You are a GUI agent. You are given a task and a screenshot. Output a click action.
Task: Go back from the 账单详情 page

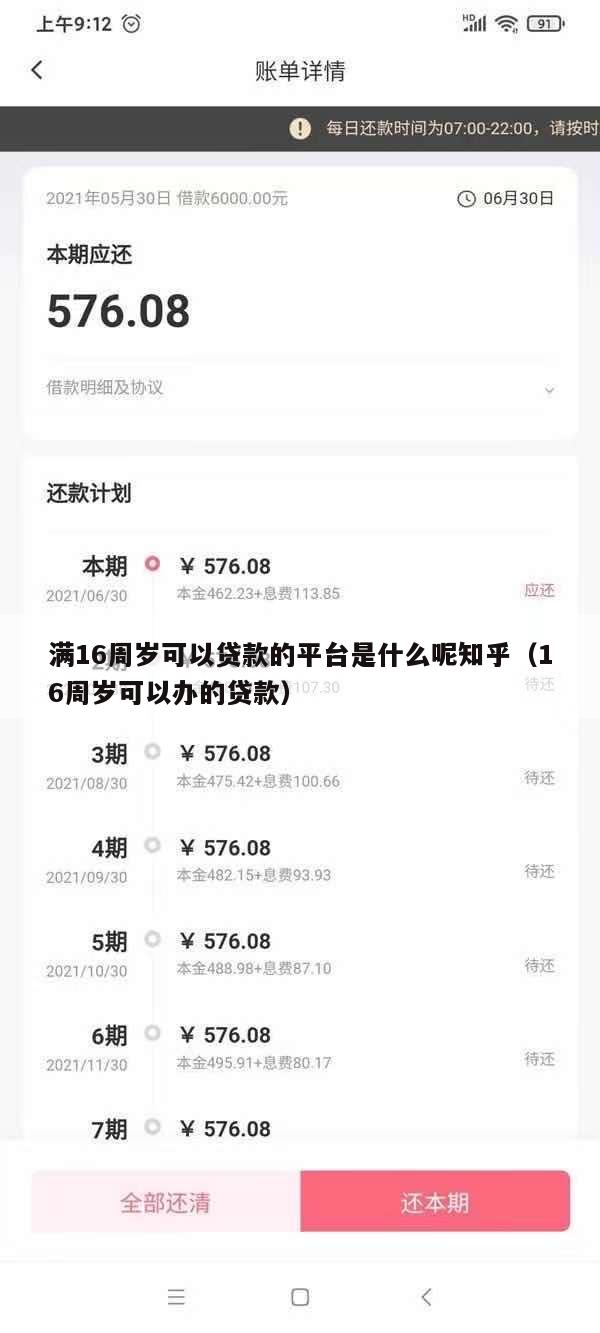37,70
